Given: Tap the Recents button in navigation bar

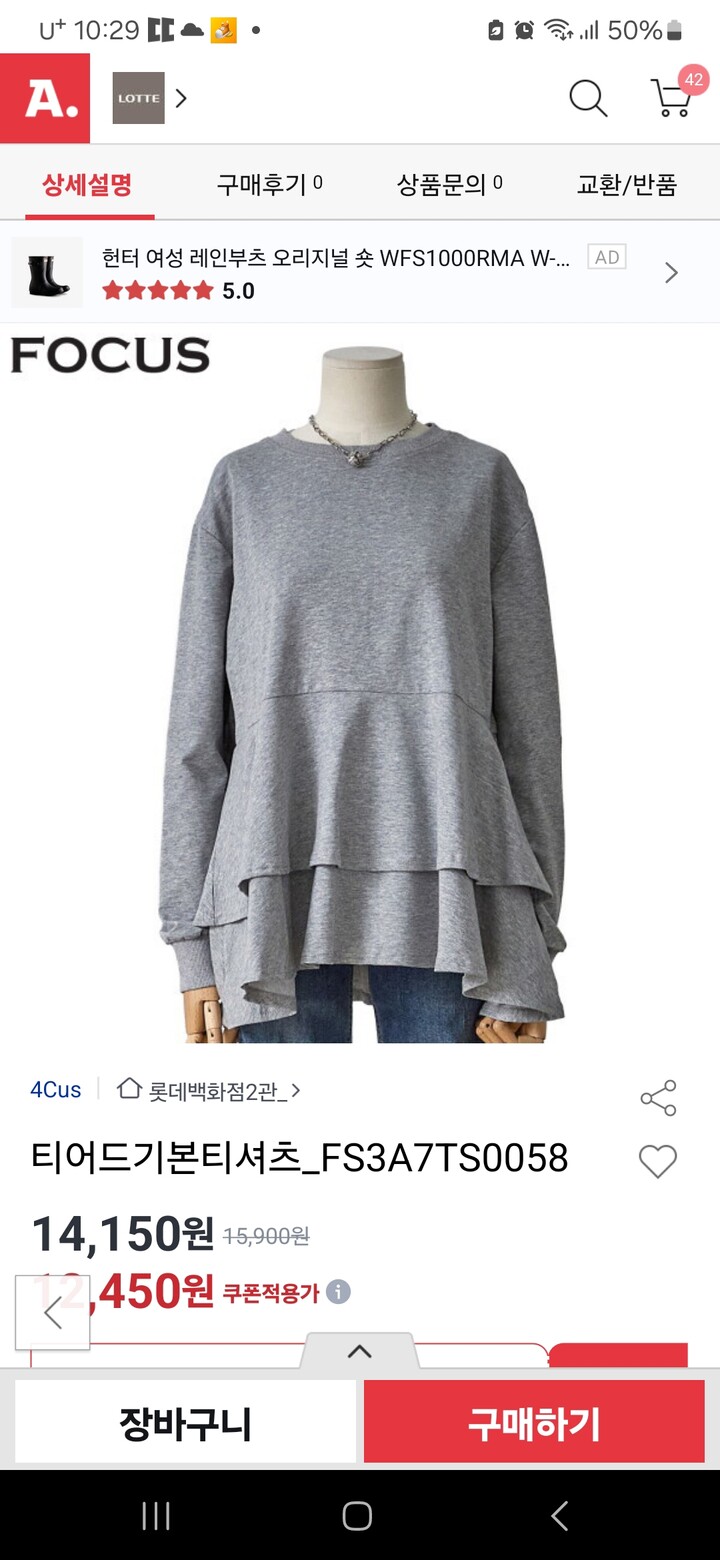Looking at the screenshot, I should click(156, 1516).
